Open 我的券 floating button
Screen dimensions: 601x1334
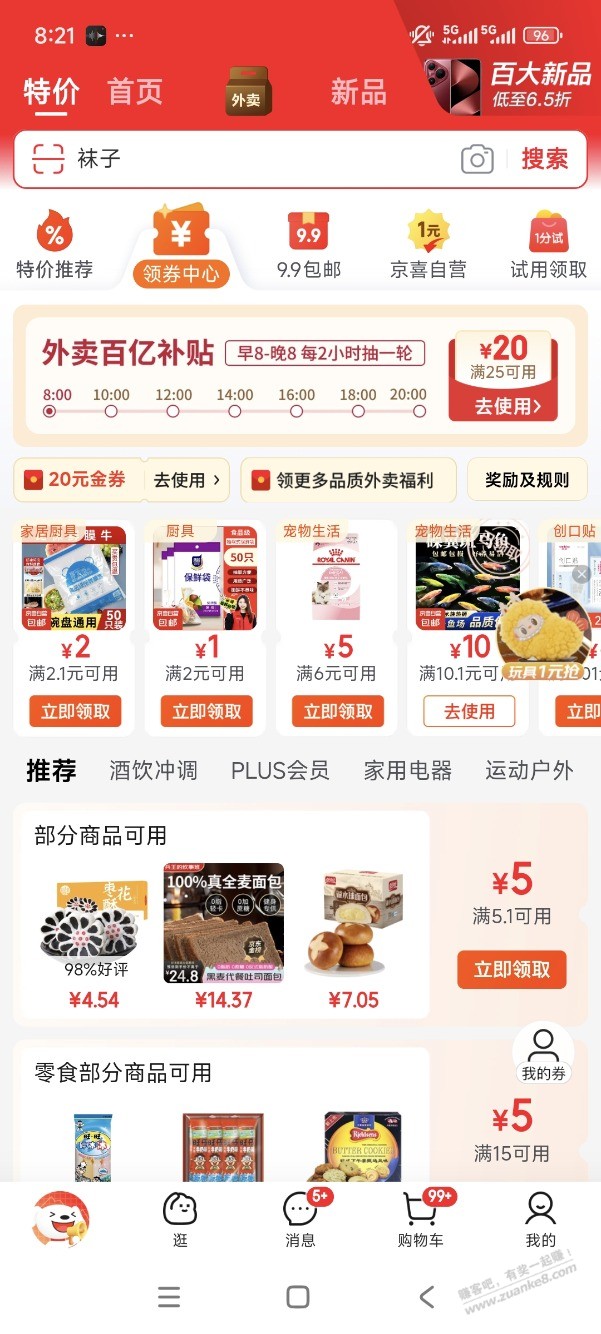point(543,1053)
